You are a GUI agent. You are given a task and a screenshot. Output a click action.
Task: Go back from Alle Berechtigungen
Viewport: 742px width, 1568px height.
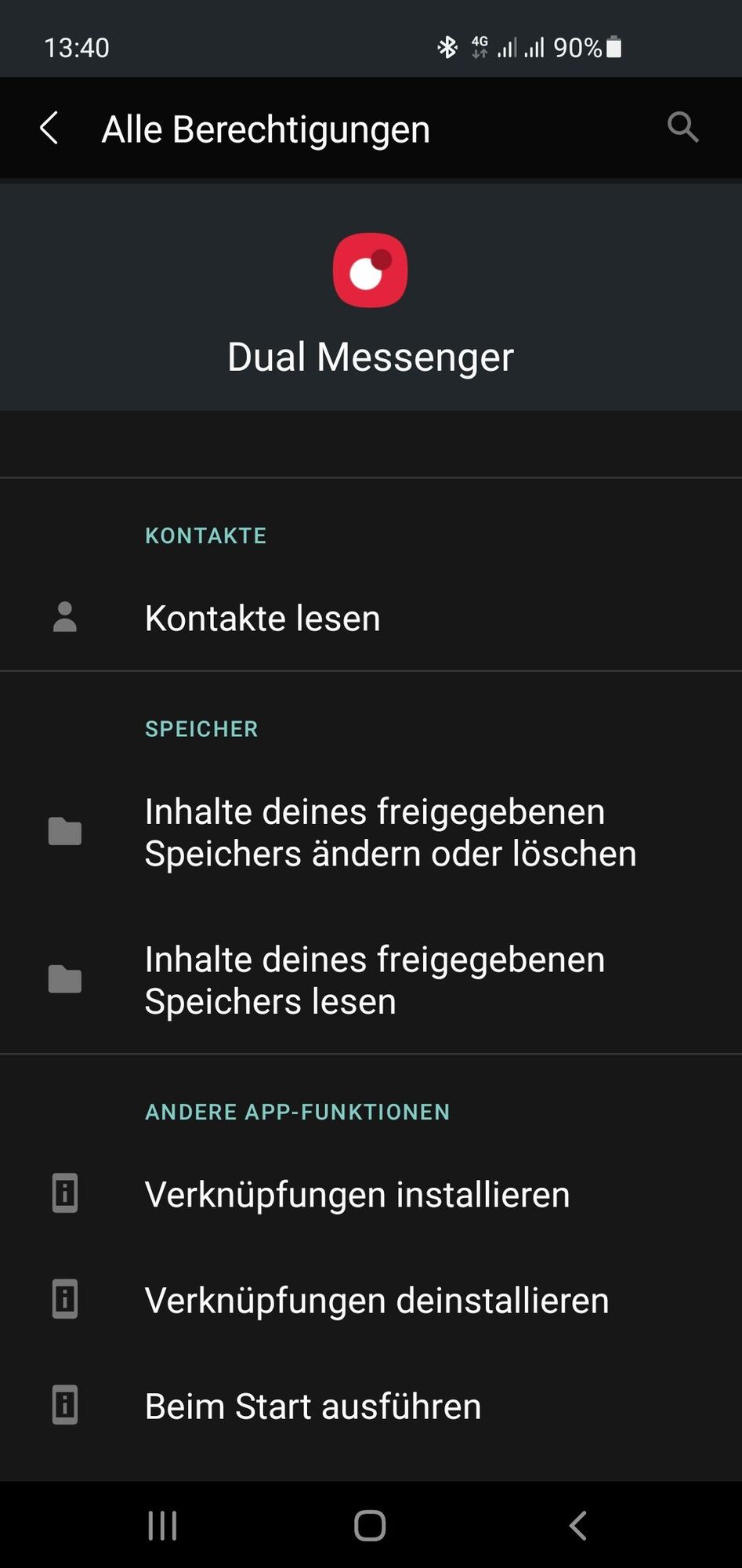pyautogui.click(x=49, y=128)
